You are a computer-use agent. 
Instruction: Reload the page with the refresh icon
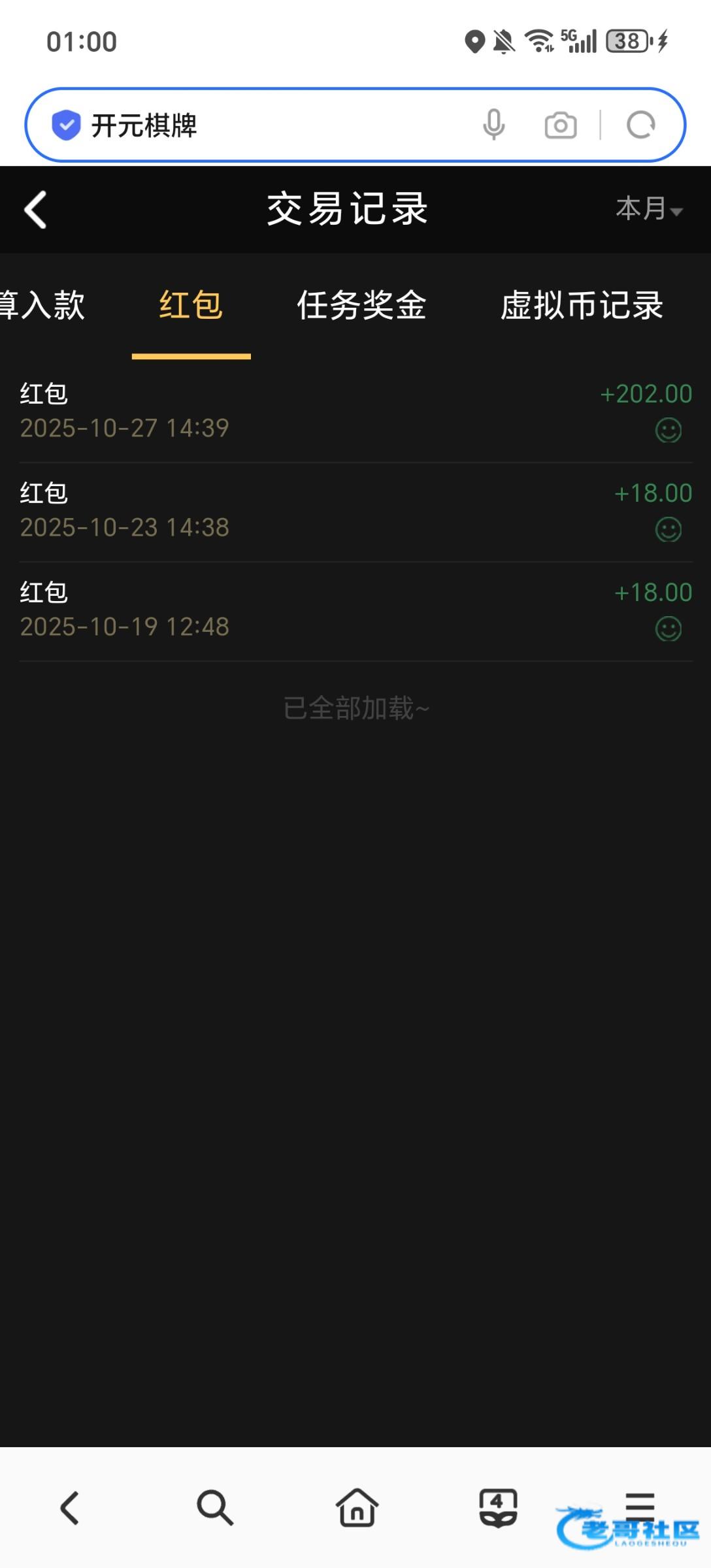click(x=640, y=125)
